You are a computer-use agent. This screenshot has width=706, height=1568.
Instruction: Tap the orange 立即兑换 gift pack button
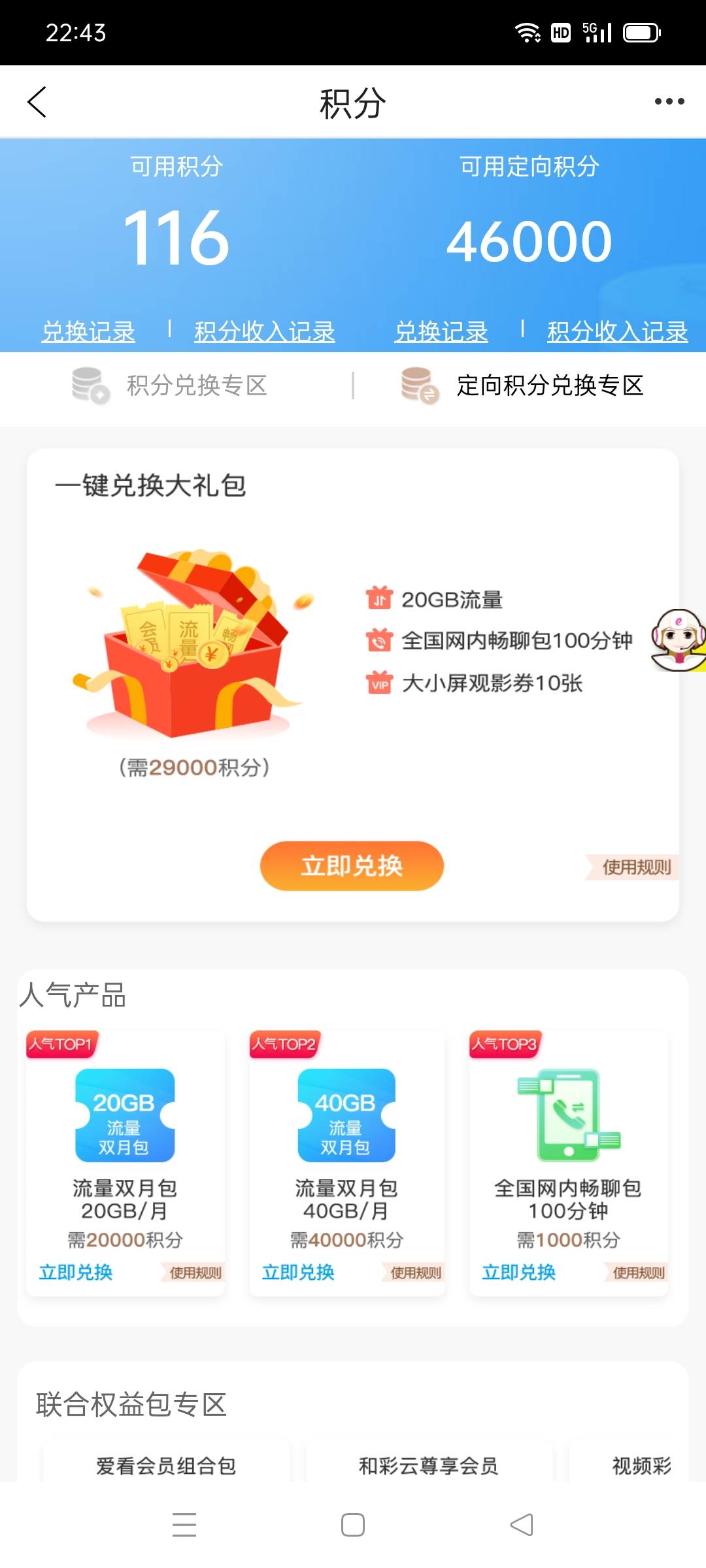click(x=352, y=866)
